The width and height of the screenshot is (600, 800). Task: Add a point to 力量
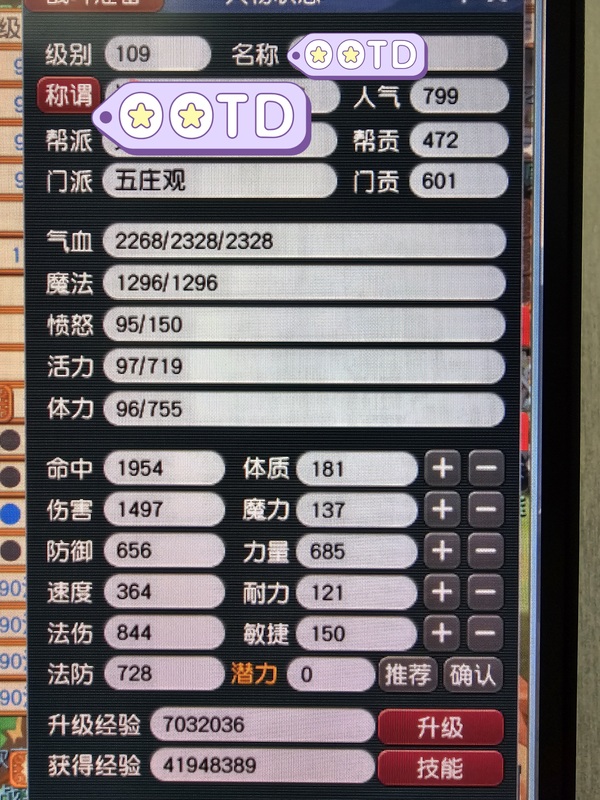[x=442, y=551]
